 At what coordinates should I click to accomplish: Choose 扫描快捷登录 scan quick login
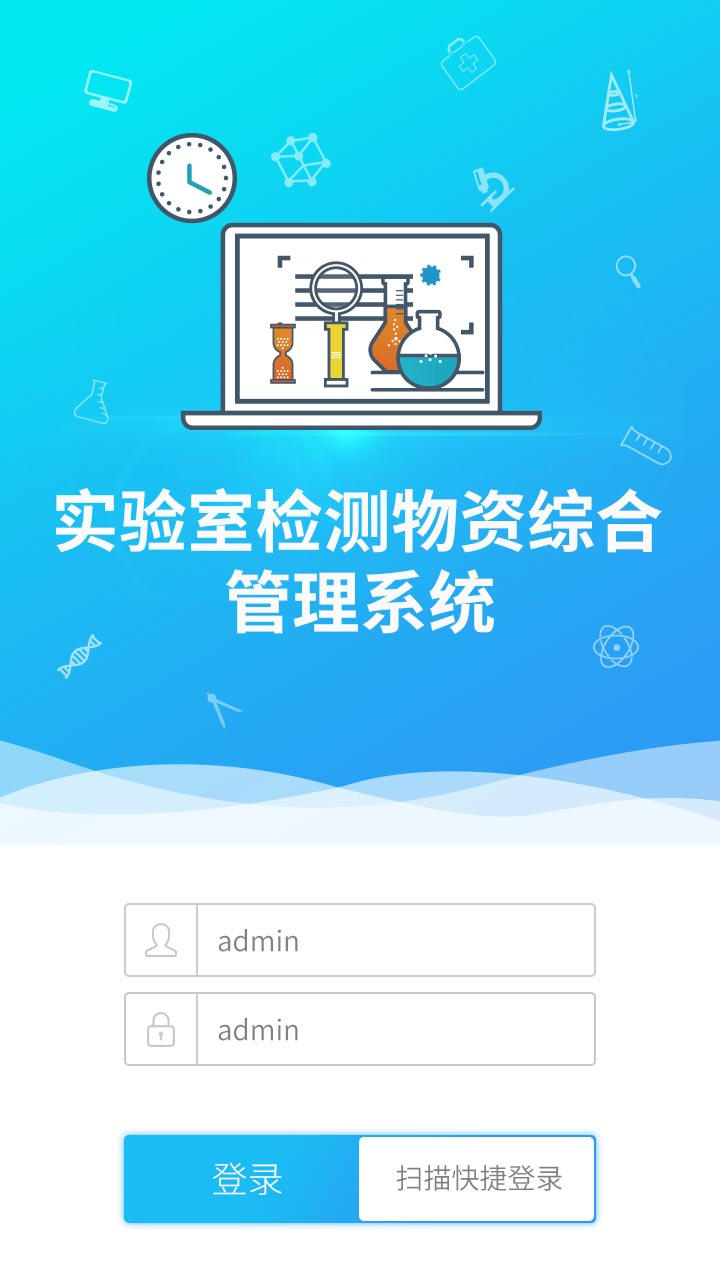pos(478,1179)
